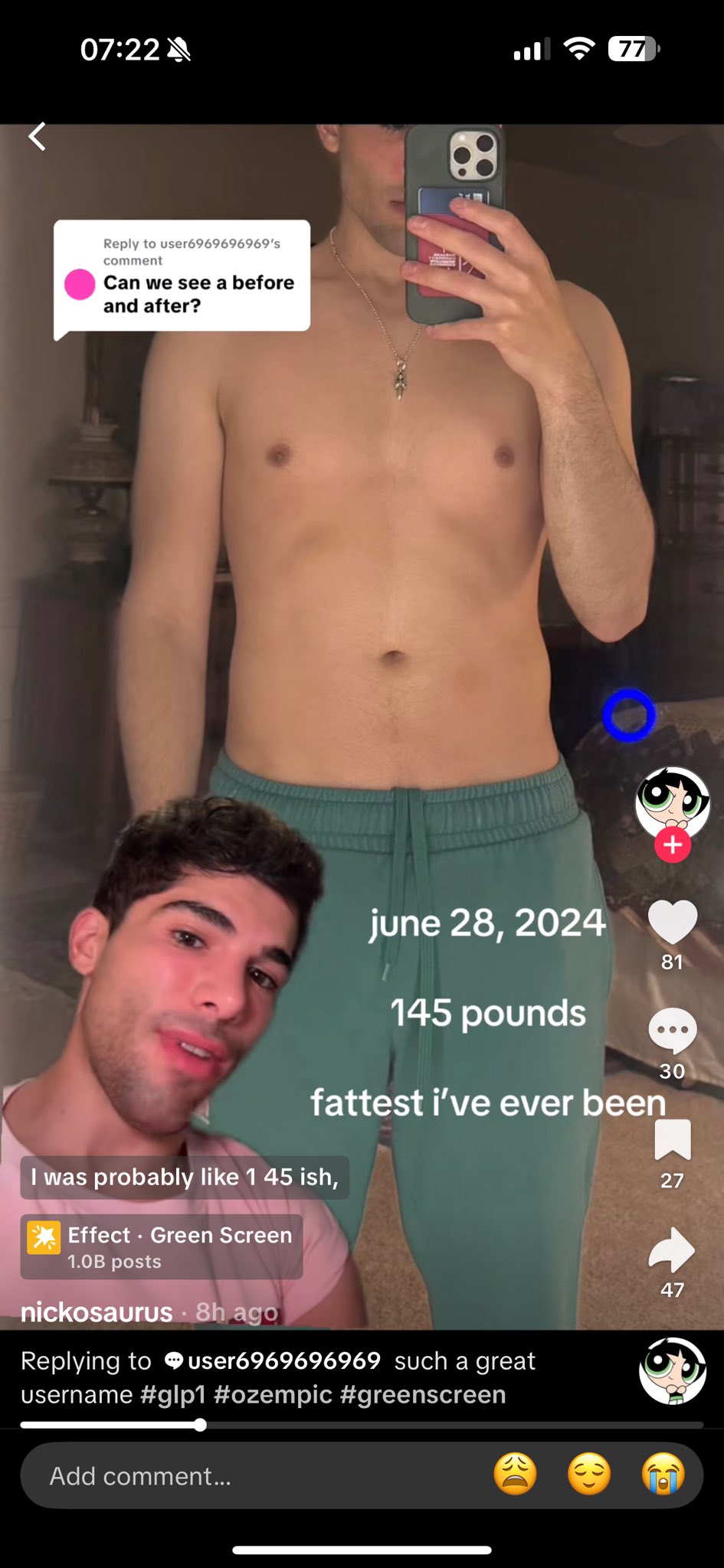Like this video with the heart icon
724x1568 pixels.
click(x=672, y=922)
